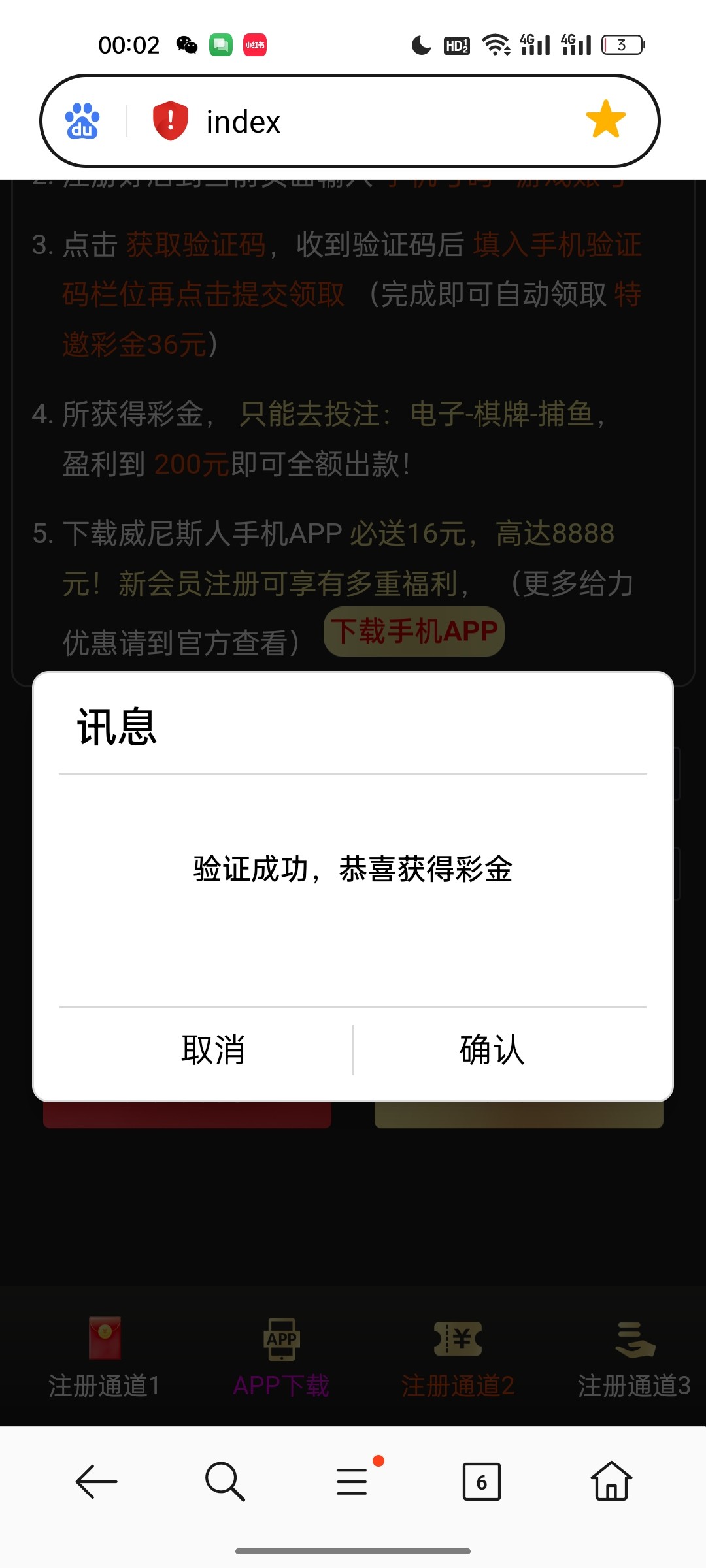Confirm the message with 确认
Screen dimensions: 706x1568
[492, 1050]
